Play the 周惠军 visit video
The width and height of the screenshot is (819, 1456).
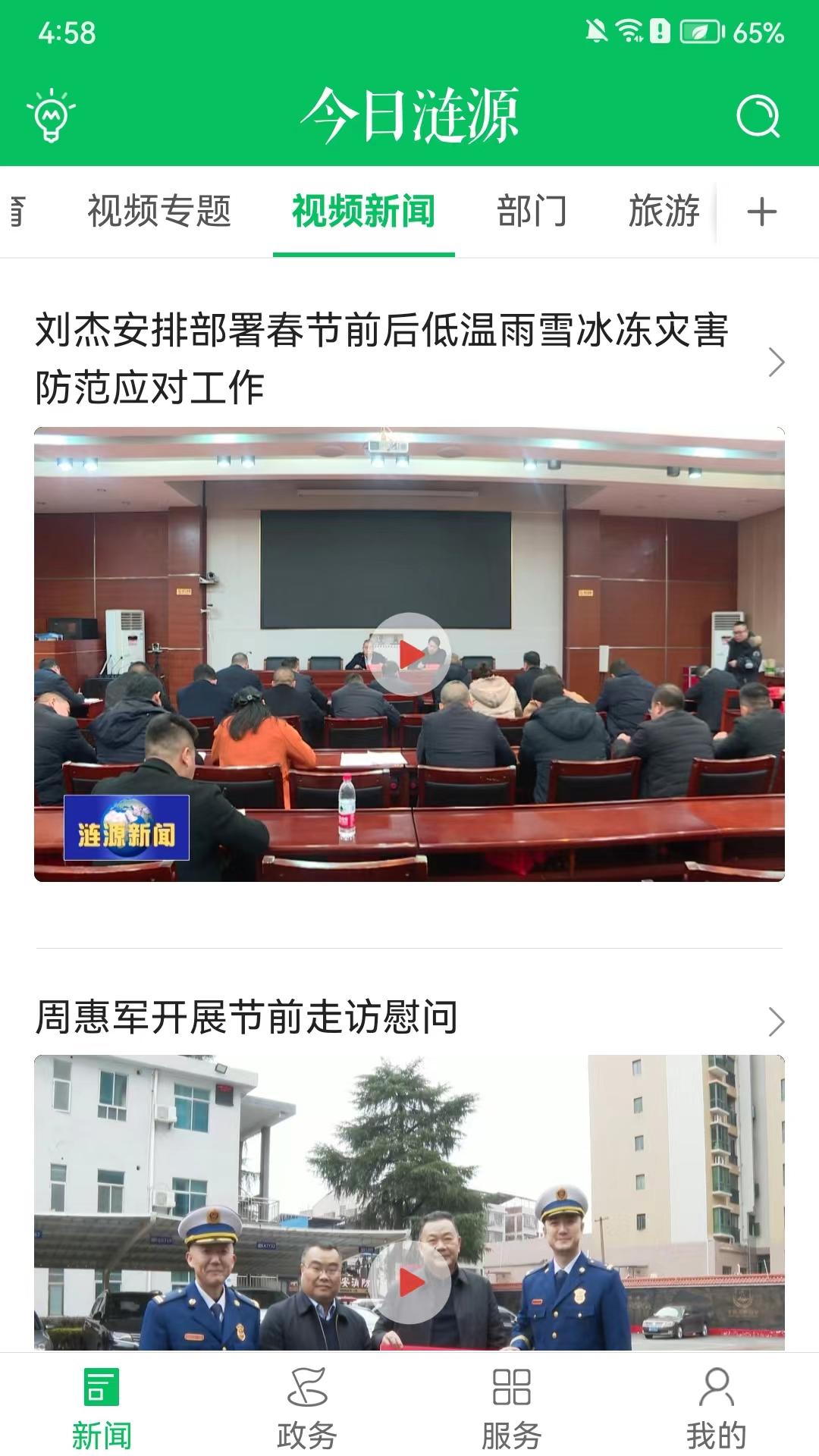pyautogui.click(x=410, y=1282)
